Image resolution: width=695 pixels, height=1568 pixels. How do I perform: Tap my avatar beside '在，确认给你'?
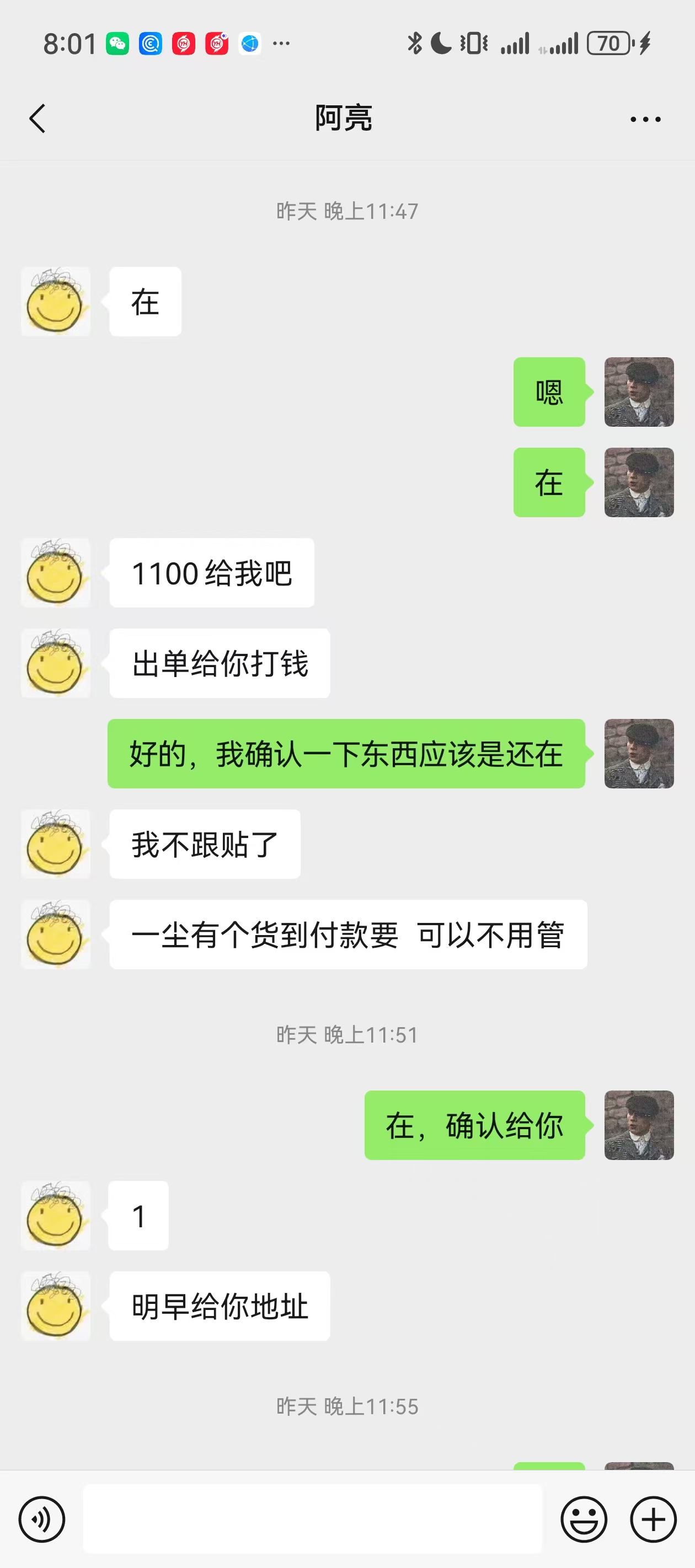point(639,1125)
